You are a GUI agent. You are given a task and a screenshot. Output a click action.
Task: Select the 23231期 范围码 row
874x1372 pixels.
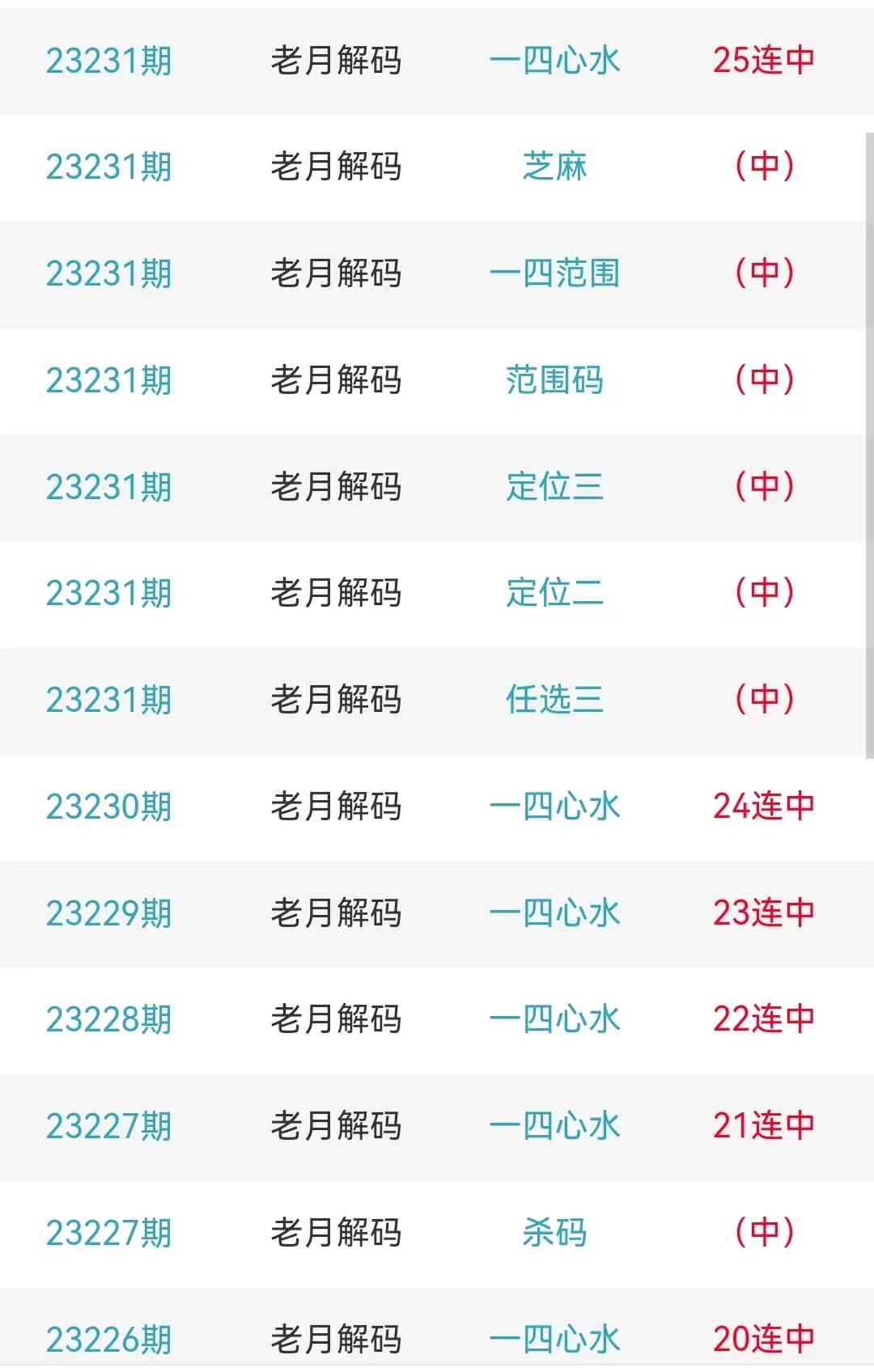437,380
